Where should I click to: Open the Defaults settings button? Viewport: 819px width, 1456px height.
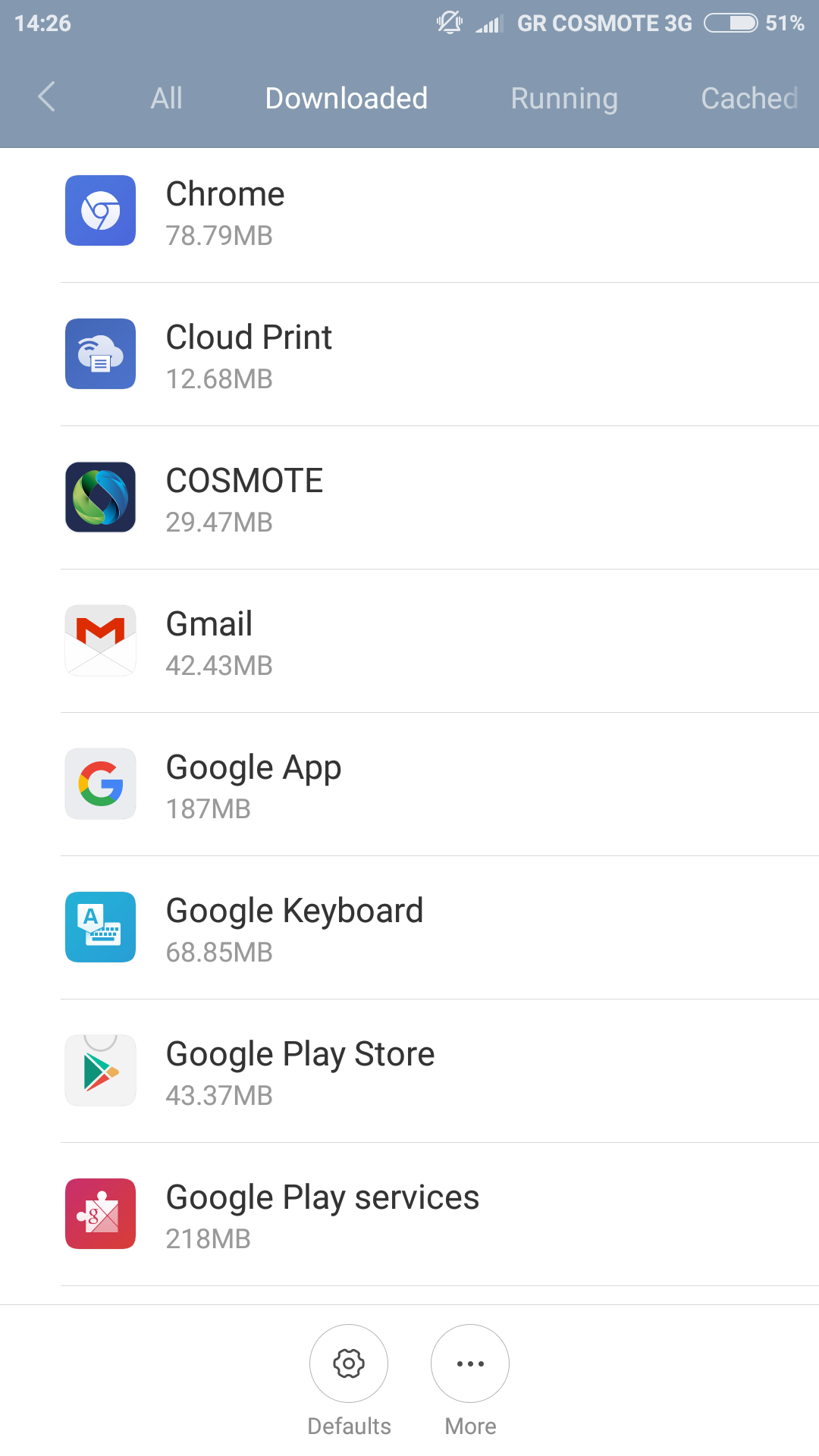pyautogui.click(x=349, y=1364)
